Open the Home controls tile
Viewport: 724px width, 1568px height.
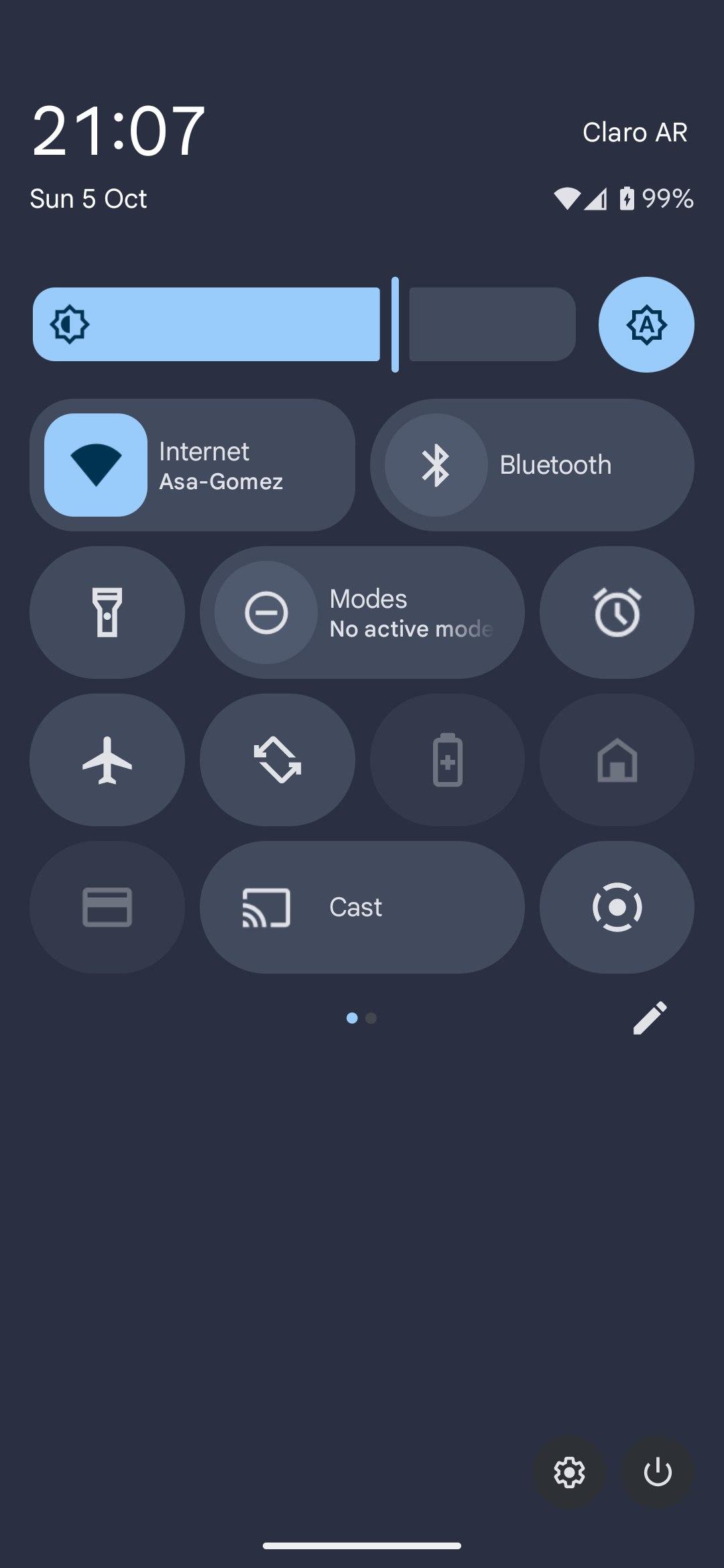(x=617, y=760)
